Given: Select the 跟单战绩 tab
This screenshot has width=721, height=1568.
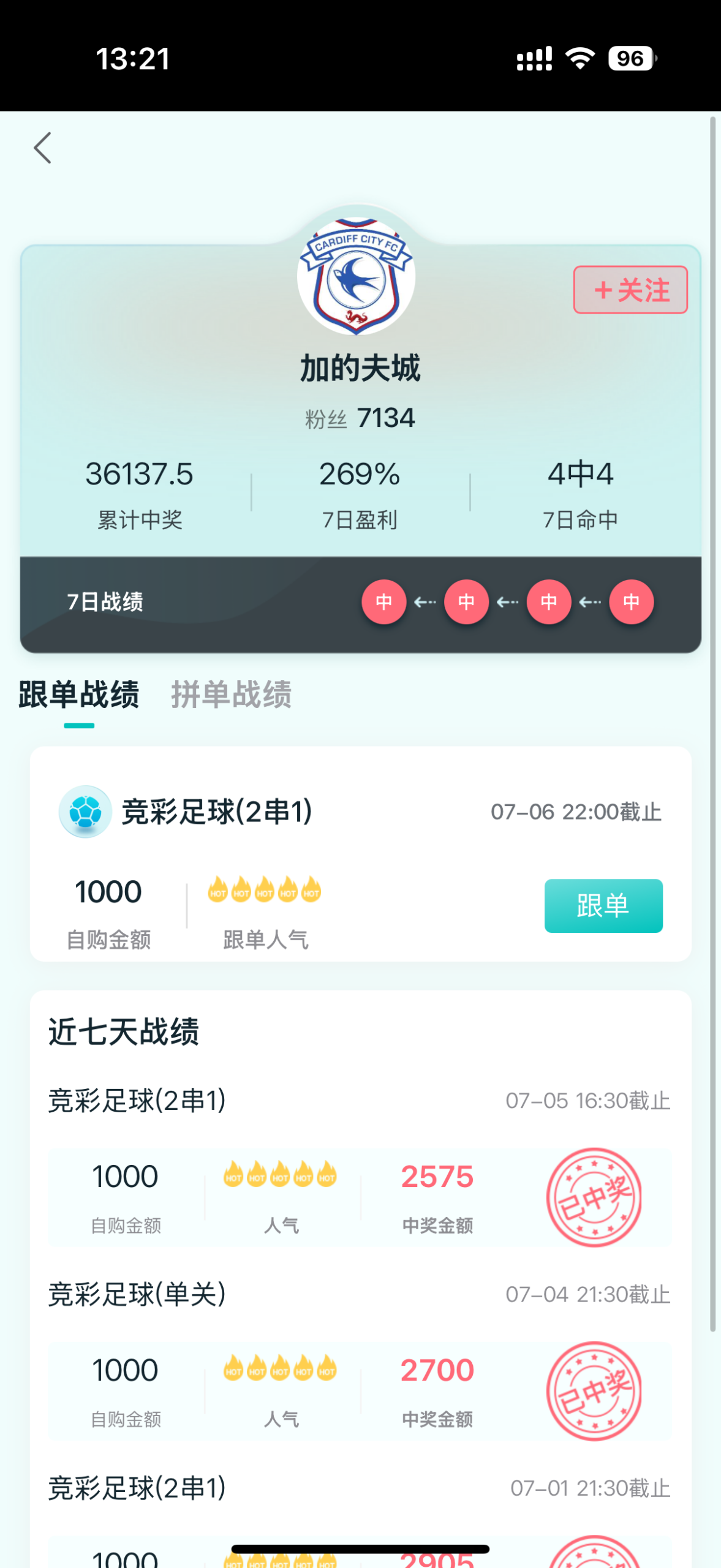Looking at the screenshot, I should click(79, 695).
